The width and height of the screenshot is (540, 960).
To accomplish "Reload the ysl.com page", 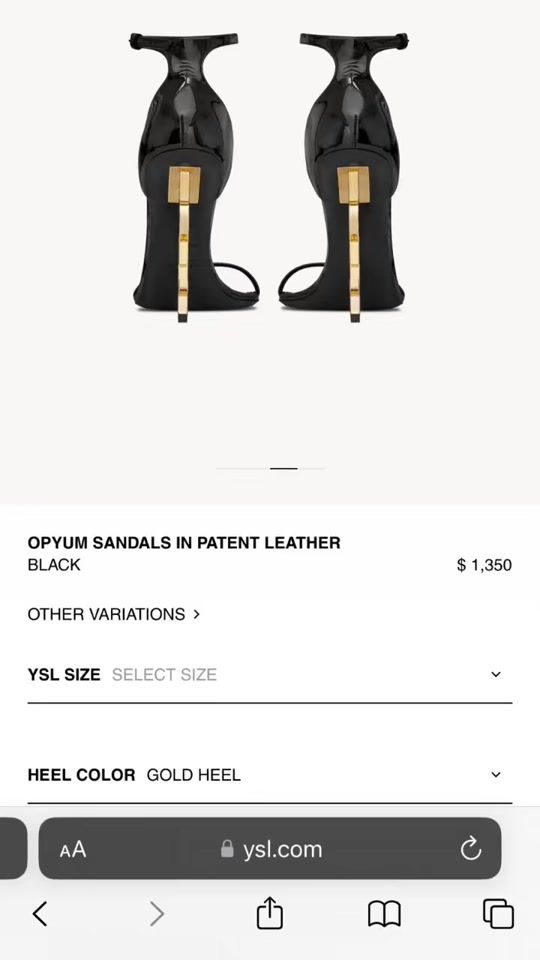I will point(471,849).
